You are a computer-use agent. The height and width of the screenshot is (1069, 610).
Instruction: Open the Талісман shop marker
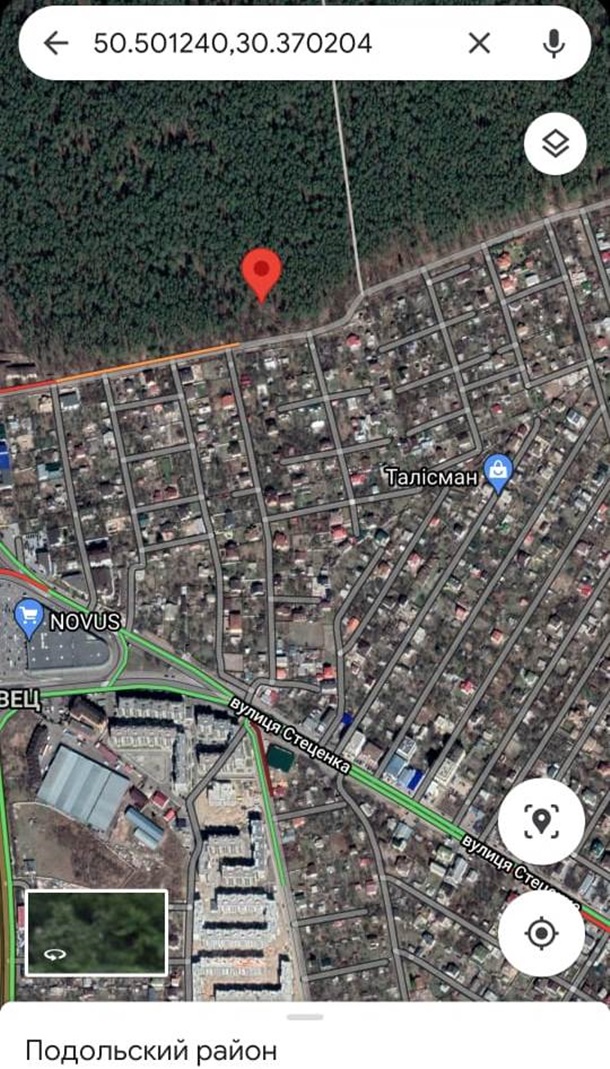(x=498, y=472)
